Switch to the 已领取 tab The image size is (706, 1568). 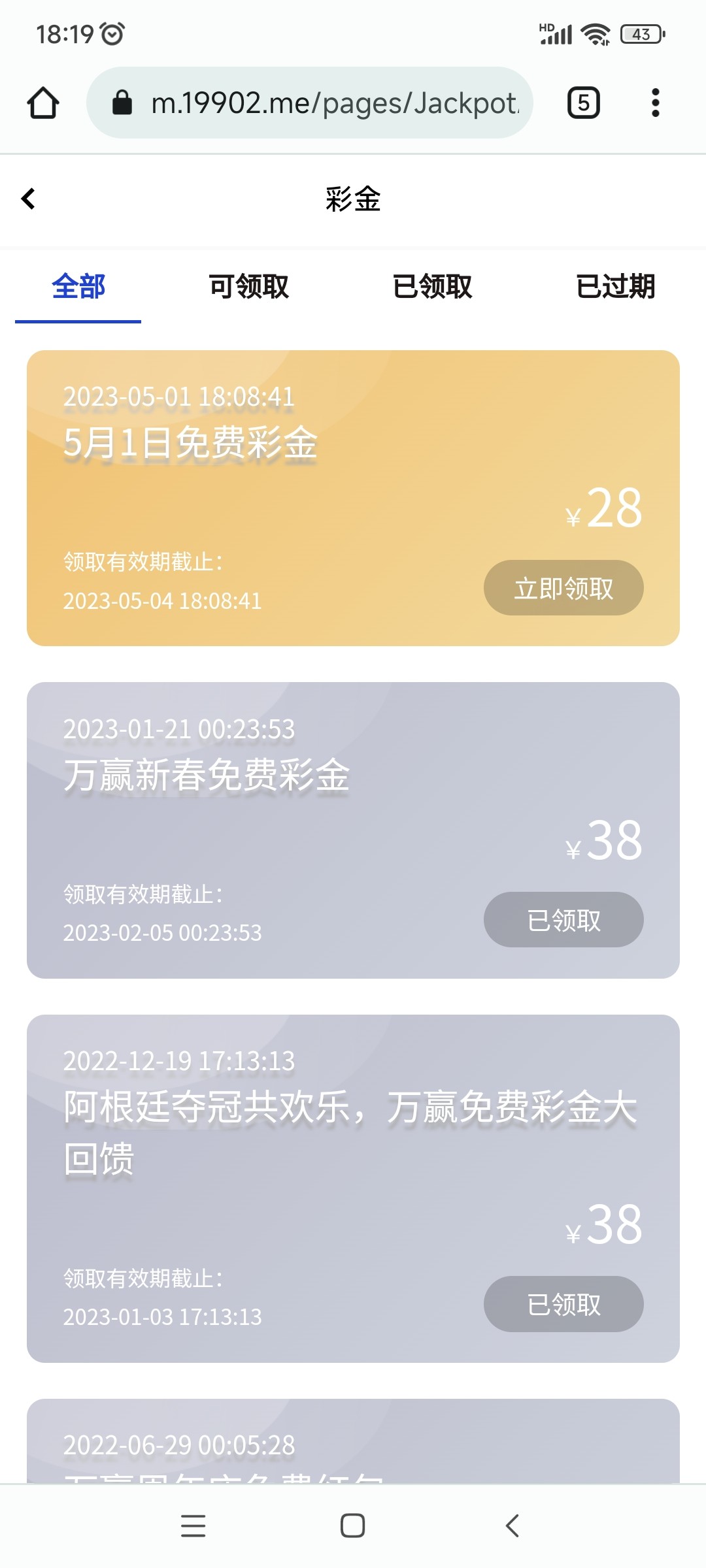(433, 287)
